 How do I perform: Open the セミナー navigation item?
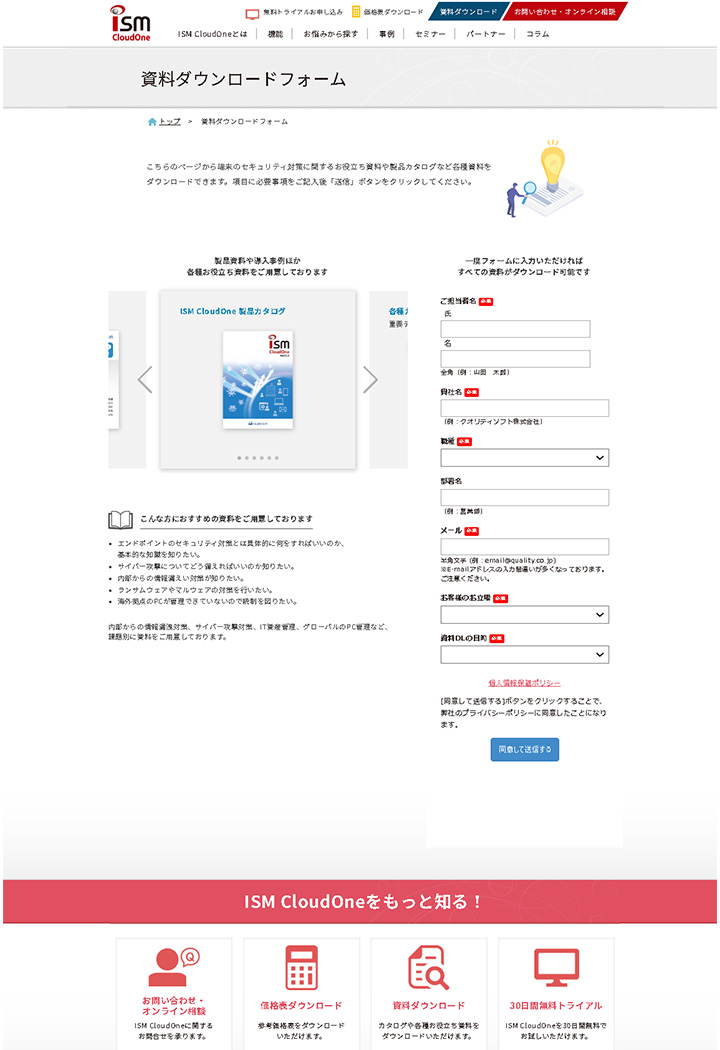pos(430,34)
